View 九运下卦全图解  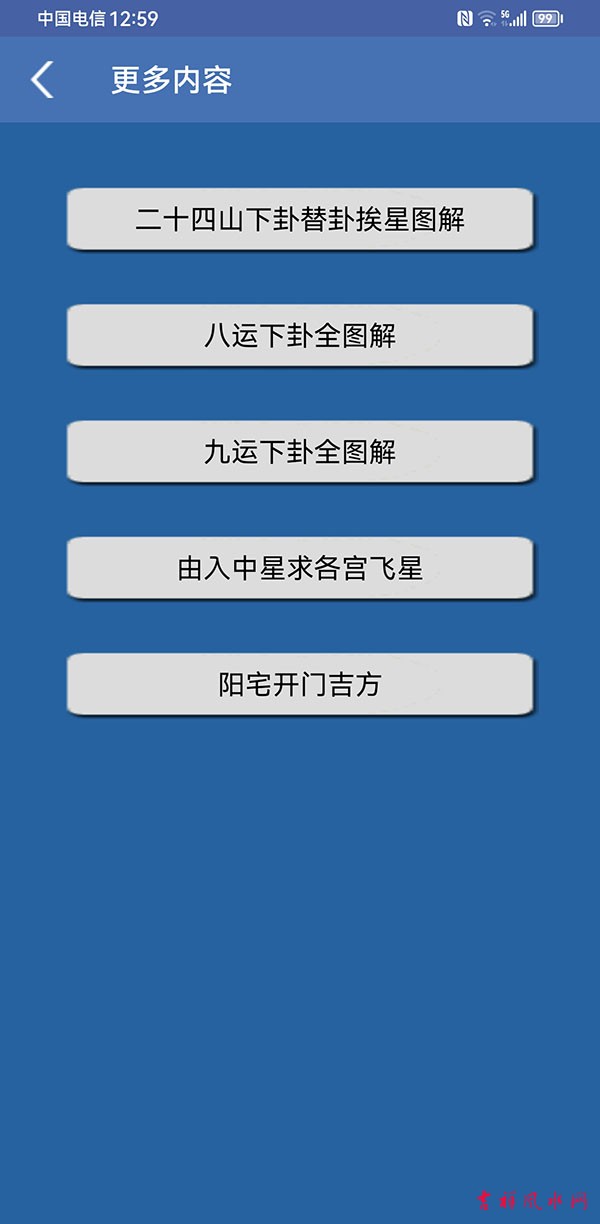pyautogui.click(x=300, y=452)
